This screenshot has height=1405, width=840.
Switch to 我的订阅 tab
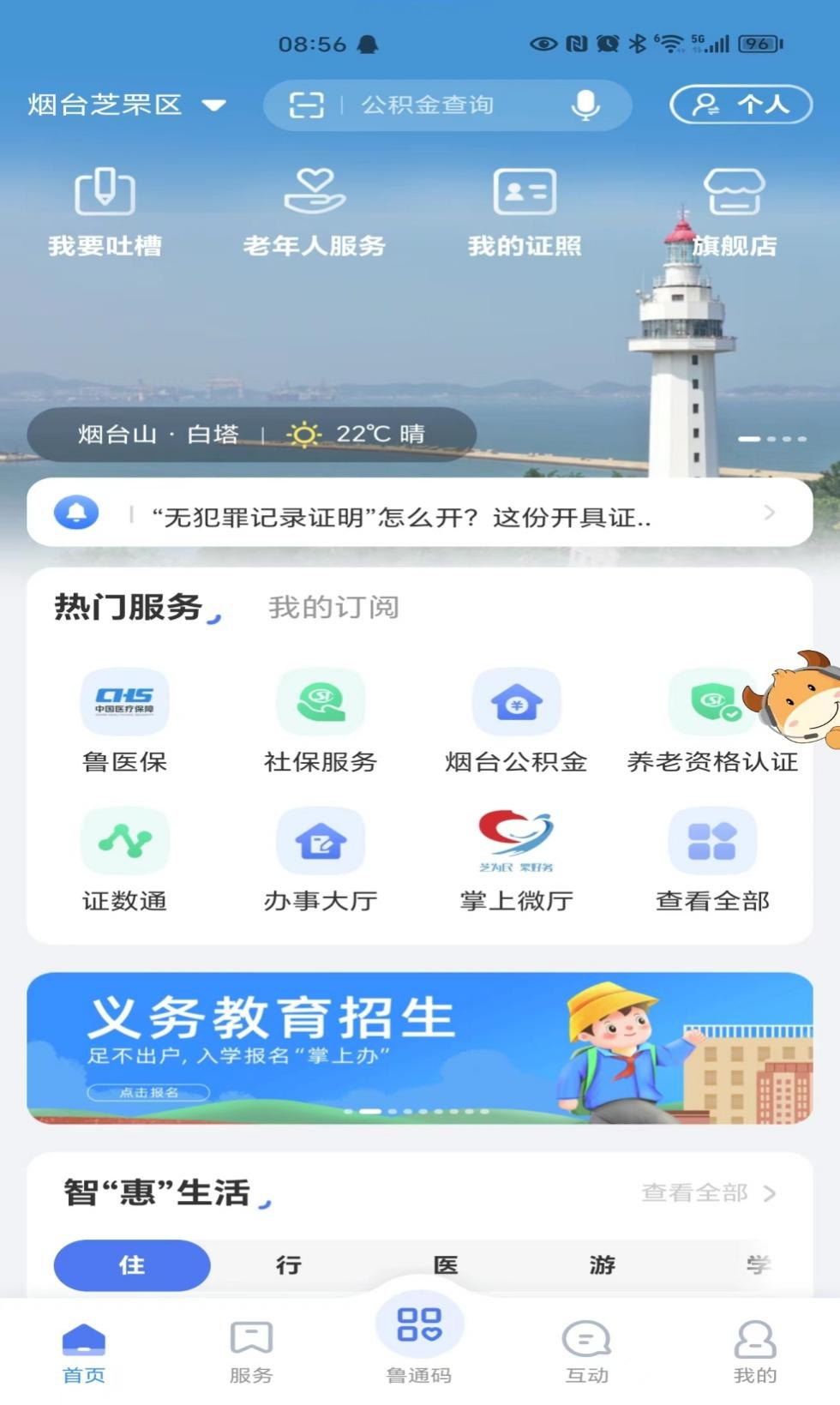point(333,608)
